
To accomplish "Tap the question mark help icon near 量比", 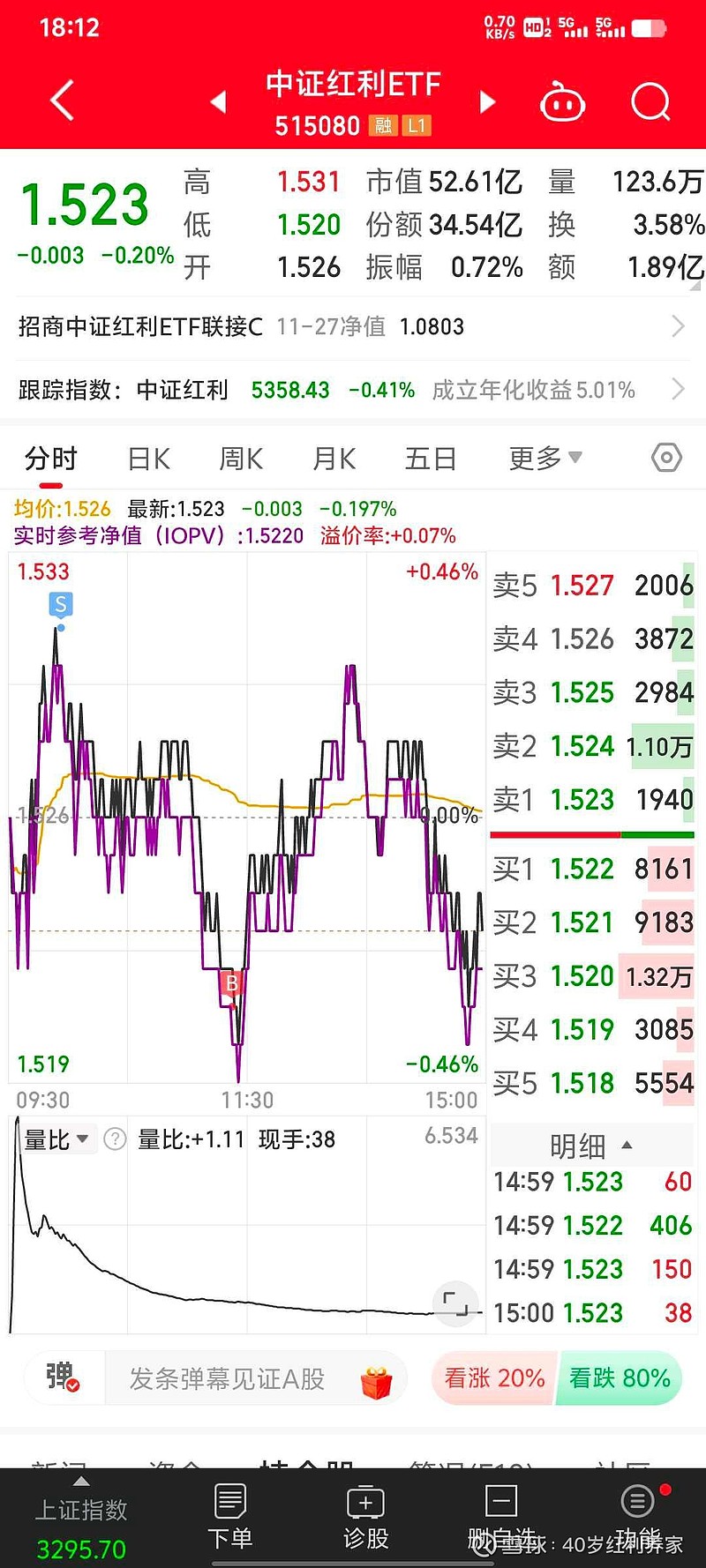I will pyautogui.click(x=114, y=1139).
